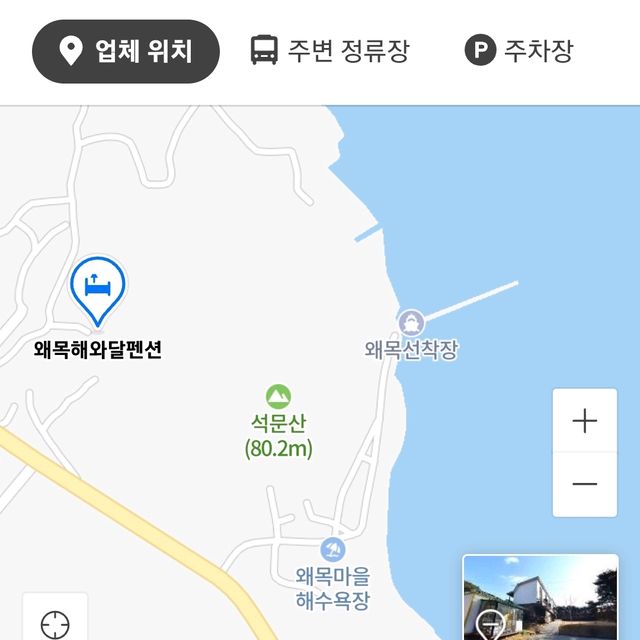640x640 pixels.
Task: Select the 왜목마을 해수욕장 beach marker
Action: click(332, 549)
